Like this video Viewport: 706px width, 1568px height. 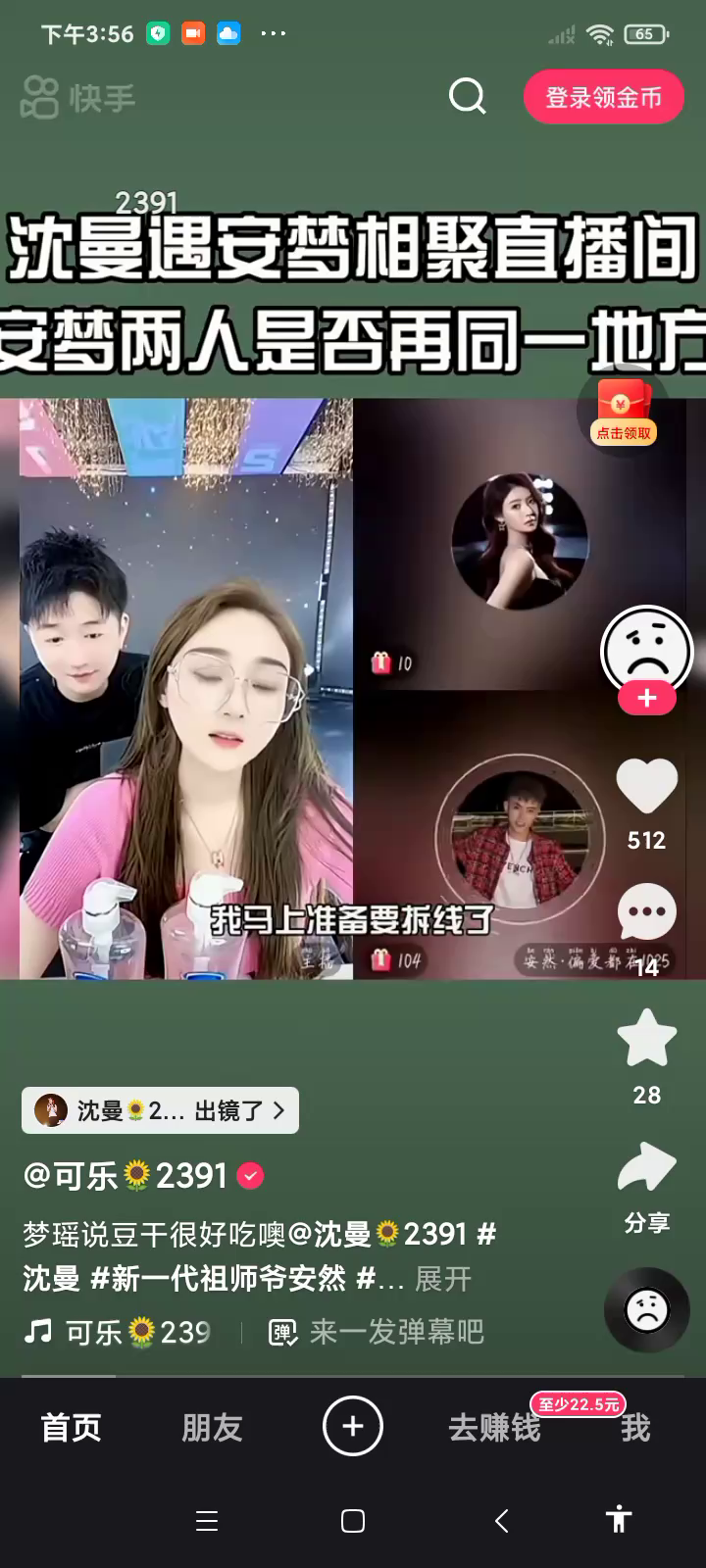[x=646, y=787]
